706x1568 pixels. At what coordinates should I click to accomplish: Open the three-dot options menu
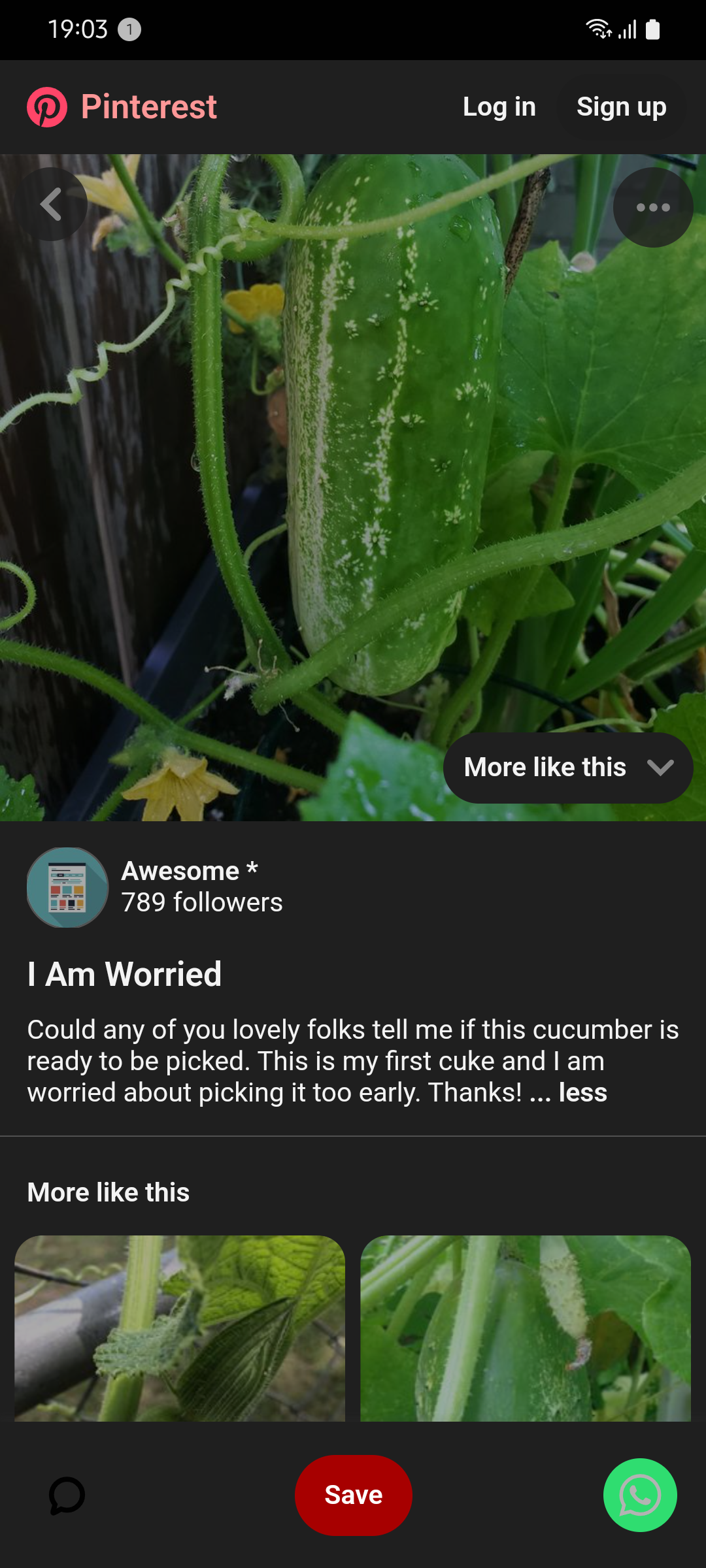click(652, 208)
